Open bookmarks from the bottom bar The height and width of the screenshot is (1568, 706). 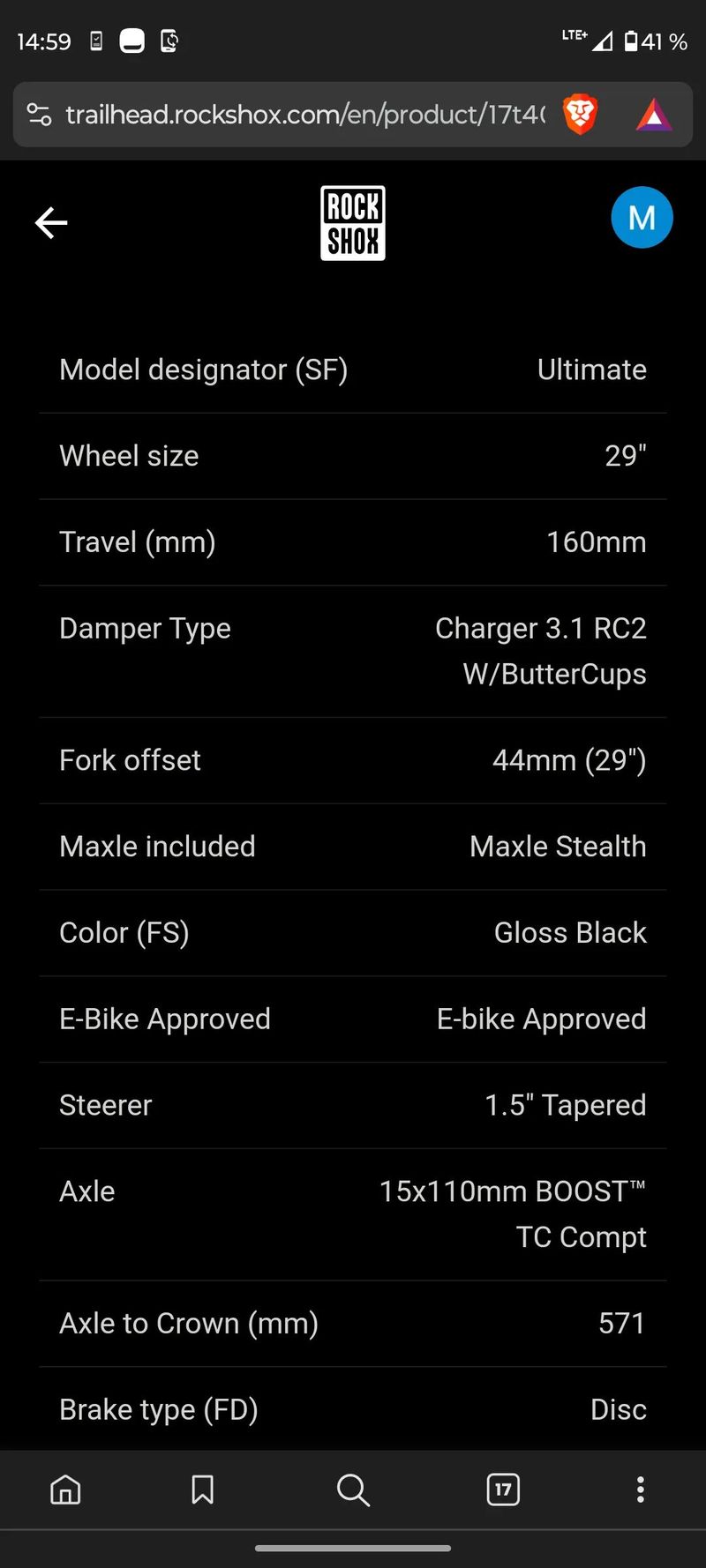(x=202, y=1490)
